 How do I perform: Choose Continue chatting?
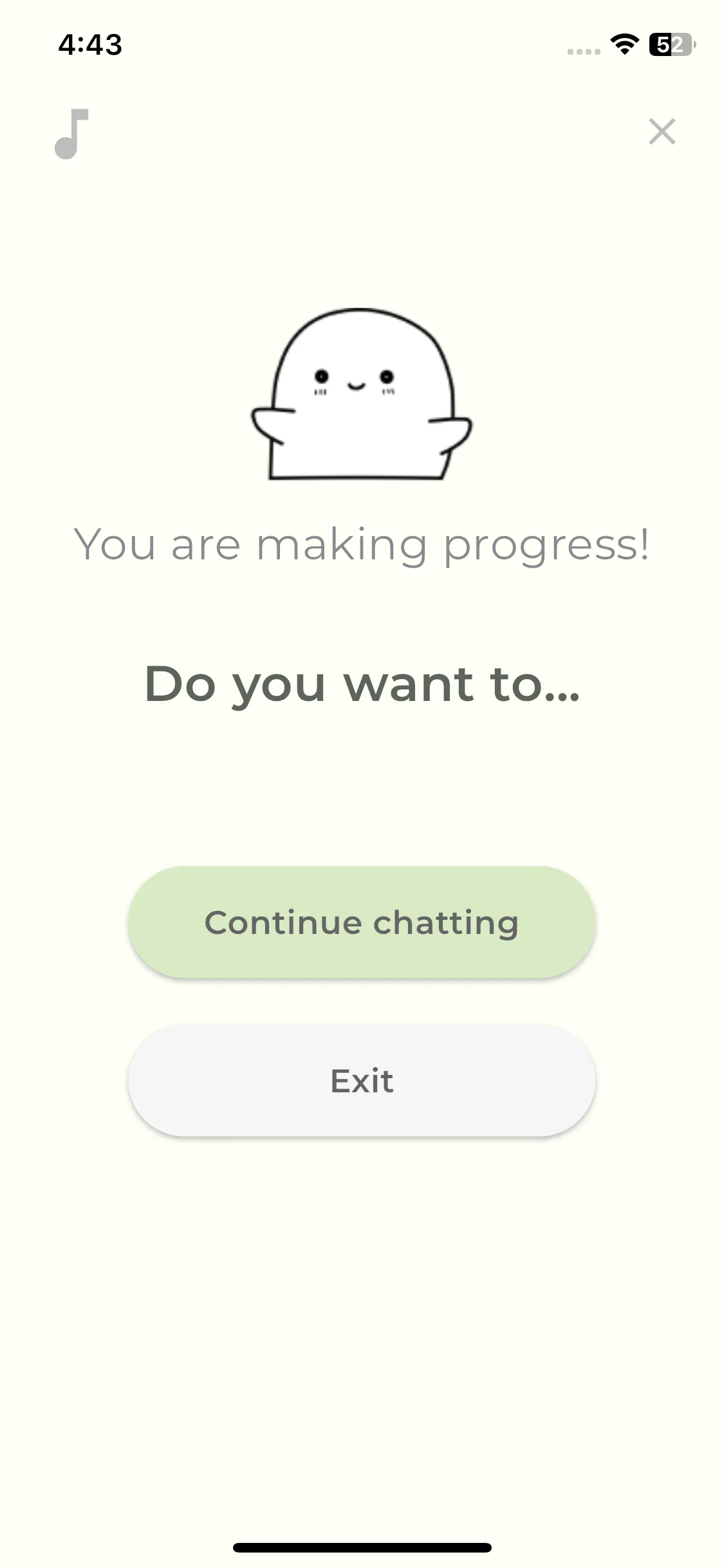(x=362, y=922)
